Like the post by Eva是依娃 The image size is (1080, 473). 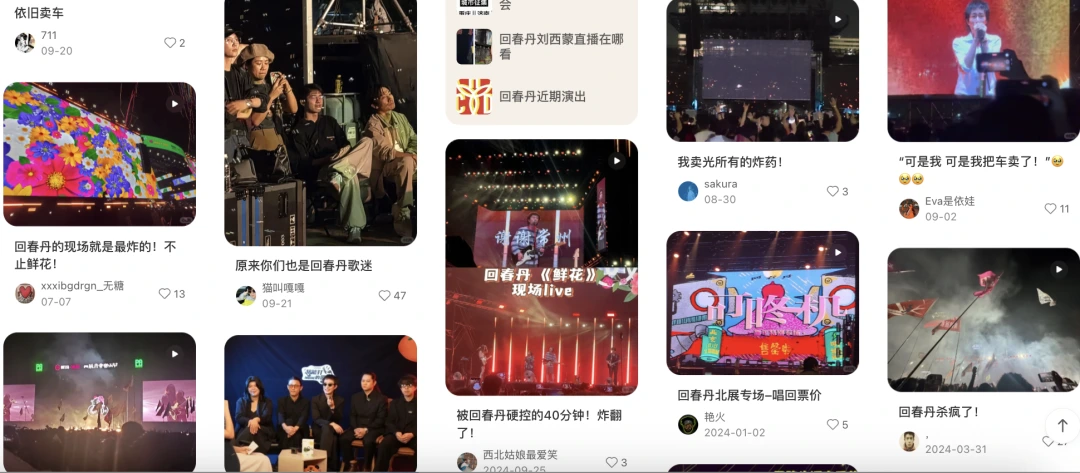click(x=1050, y=209)
